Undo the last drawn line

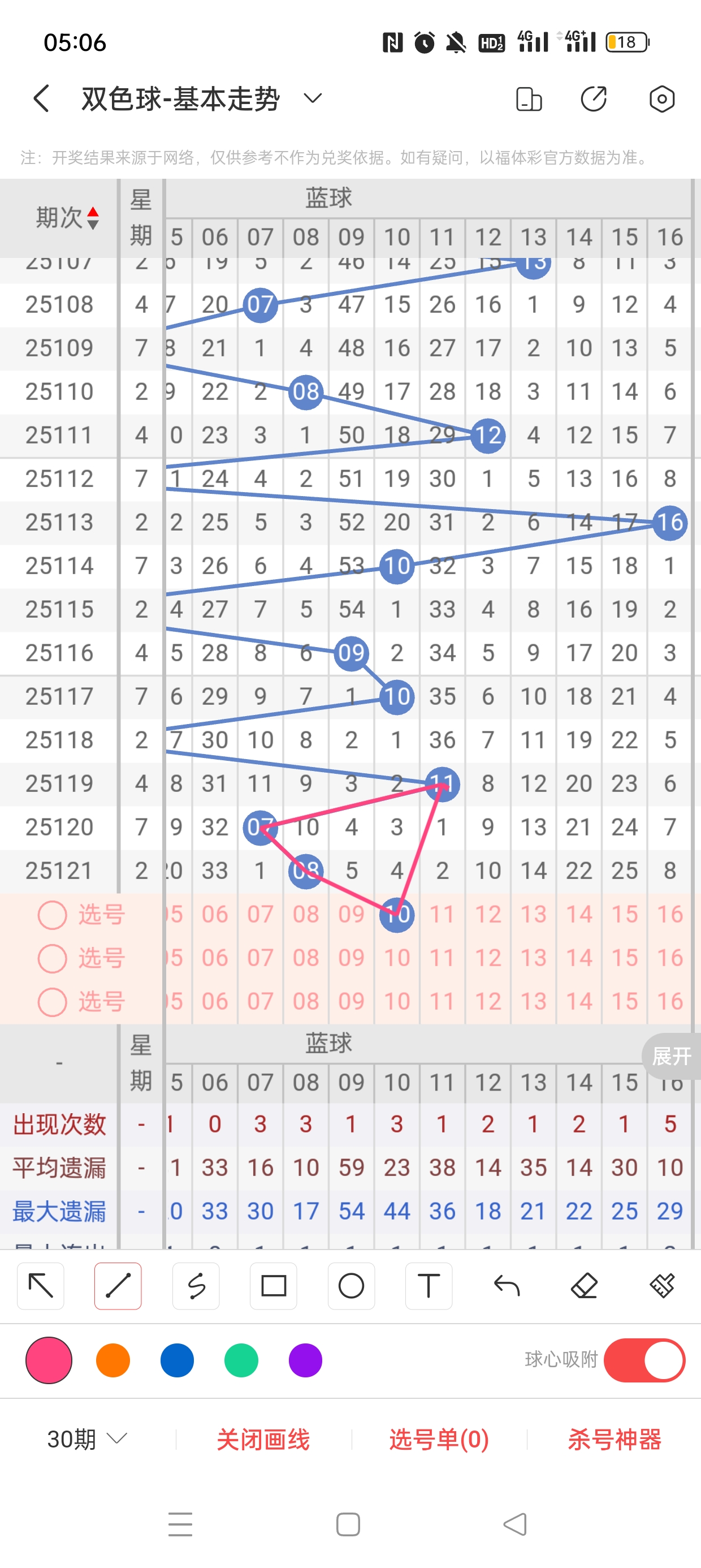tap(507, 1286)
